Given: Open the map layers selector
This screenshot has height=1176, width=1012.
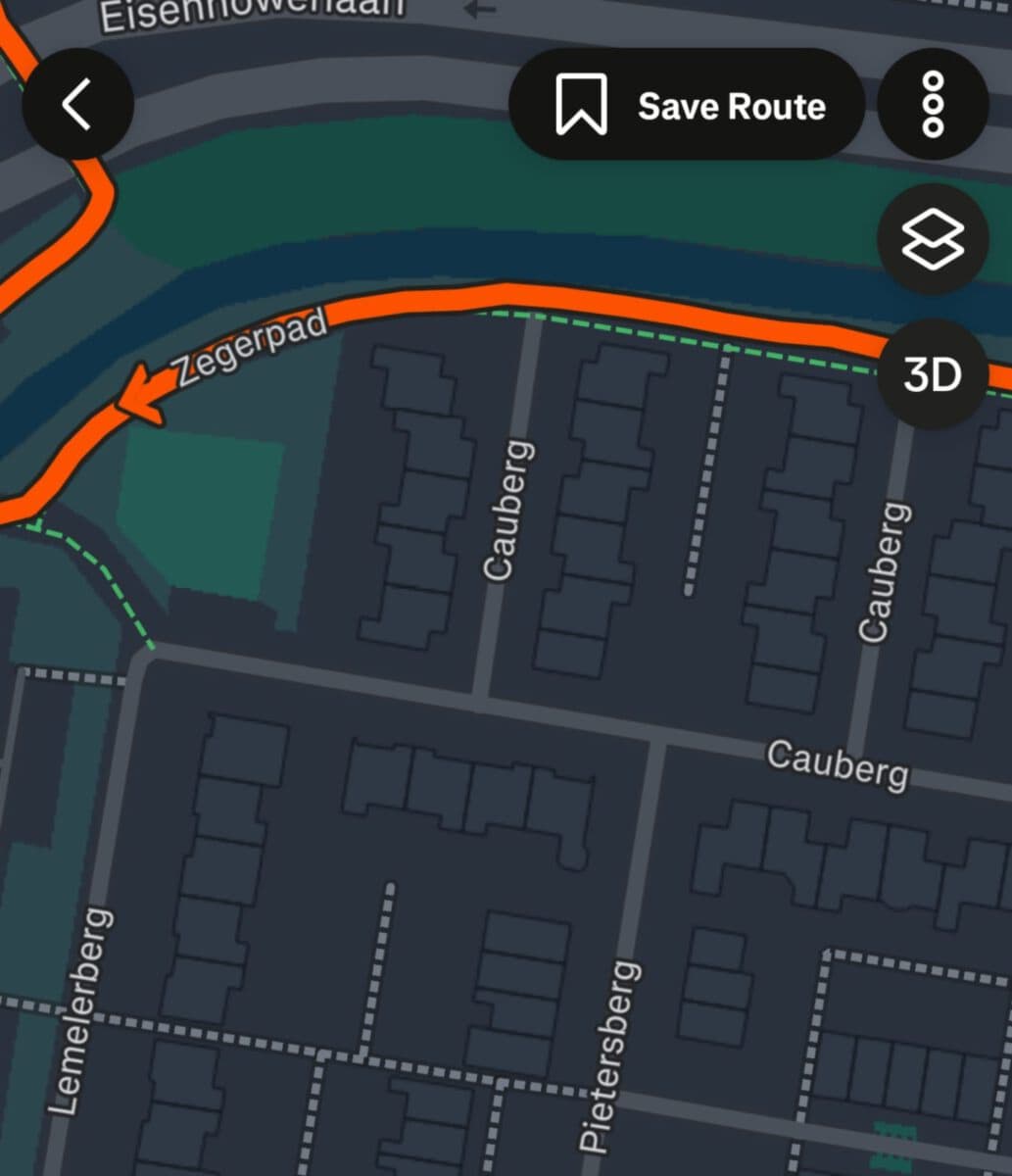Looking at the screenshot, I should pos(932,239).
